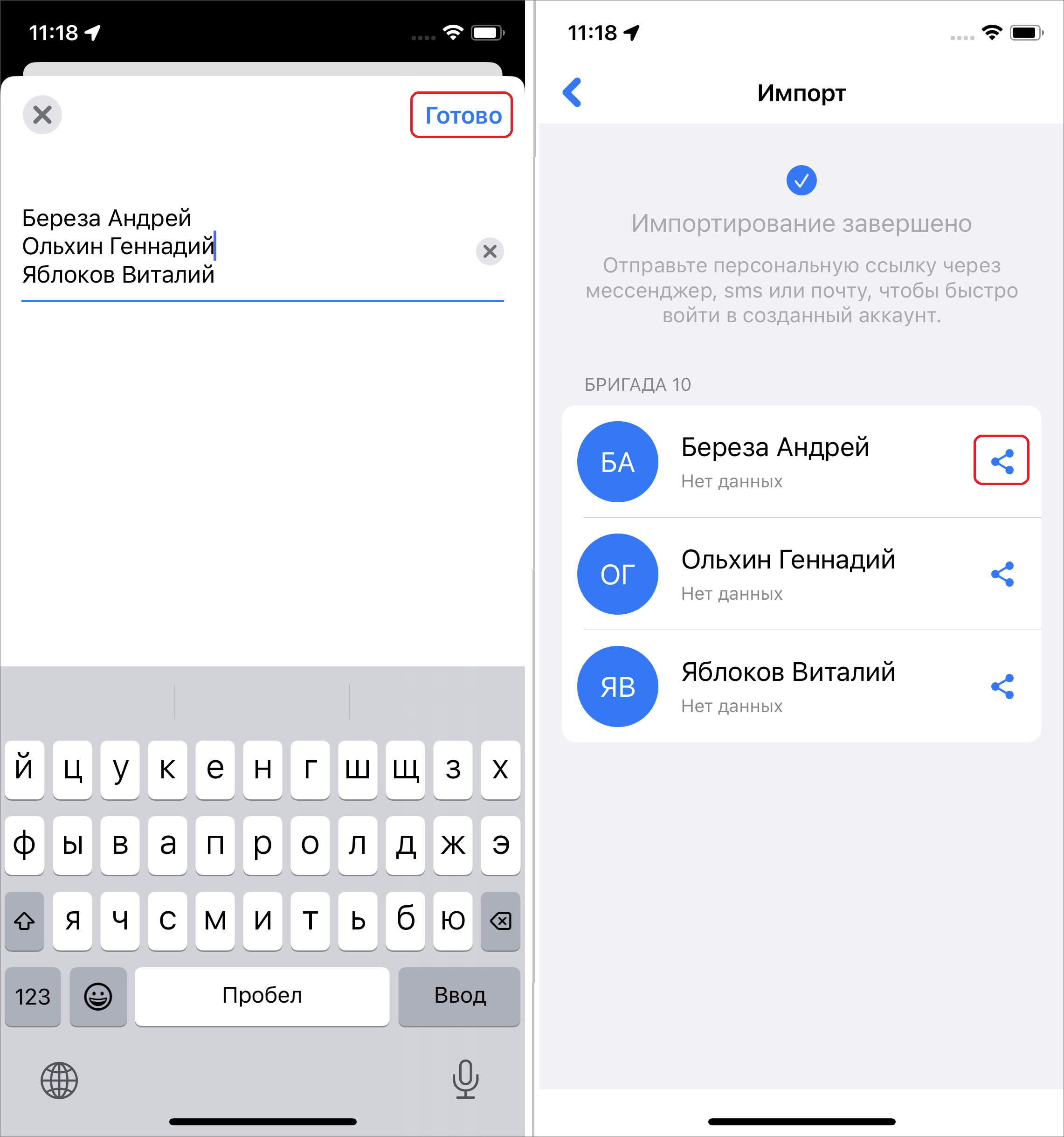The width and height of the screenshot is (1064, 1137).
Task: Open the emoji keyboard
Action: coord(98,996)
